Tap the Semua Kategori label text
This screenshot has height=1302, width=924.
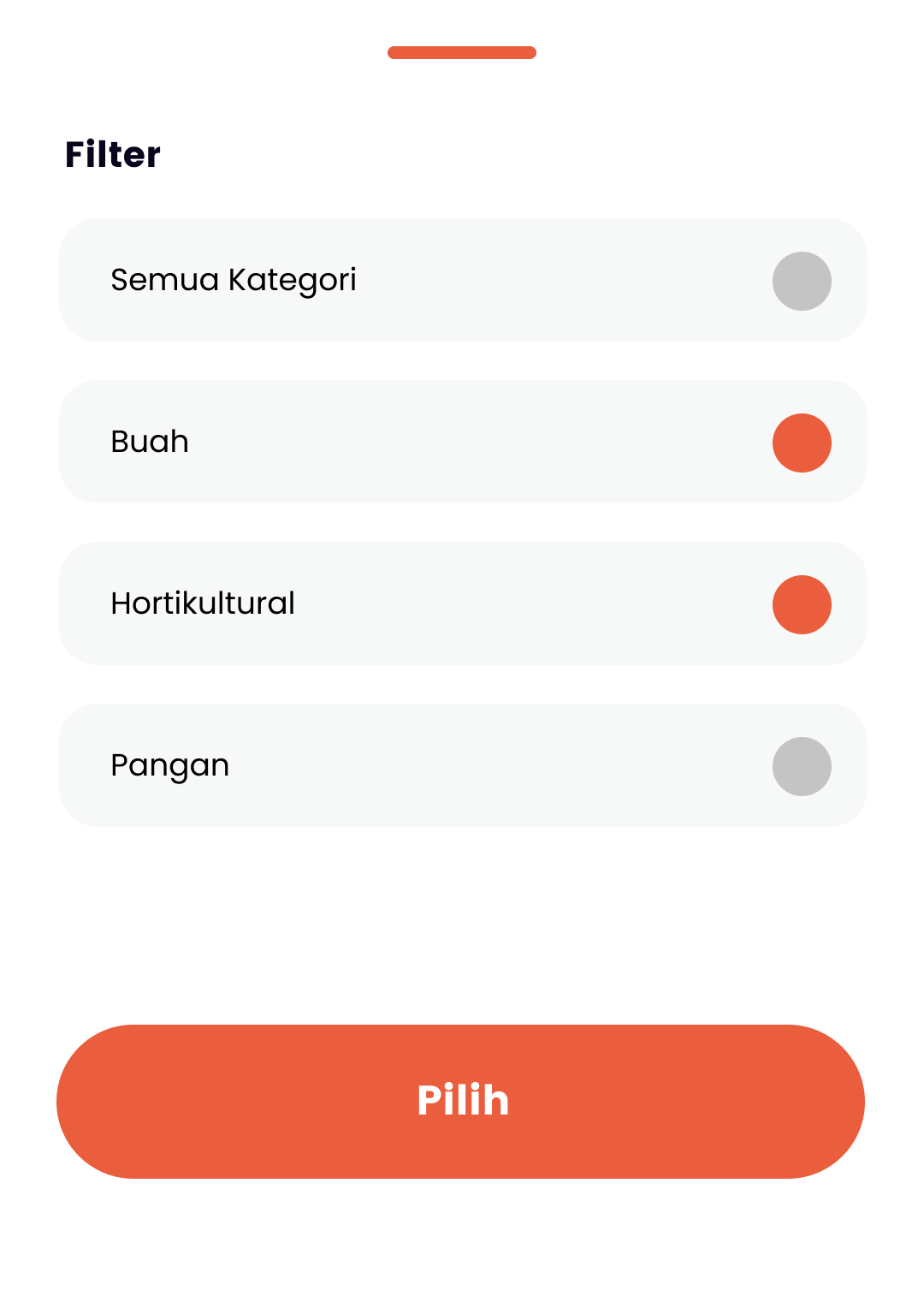coord(234,280)
